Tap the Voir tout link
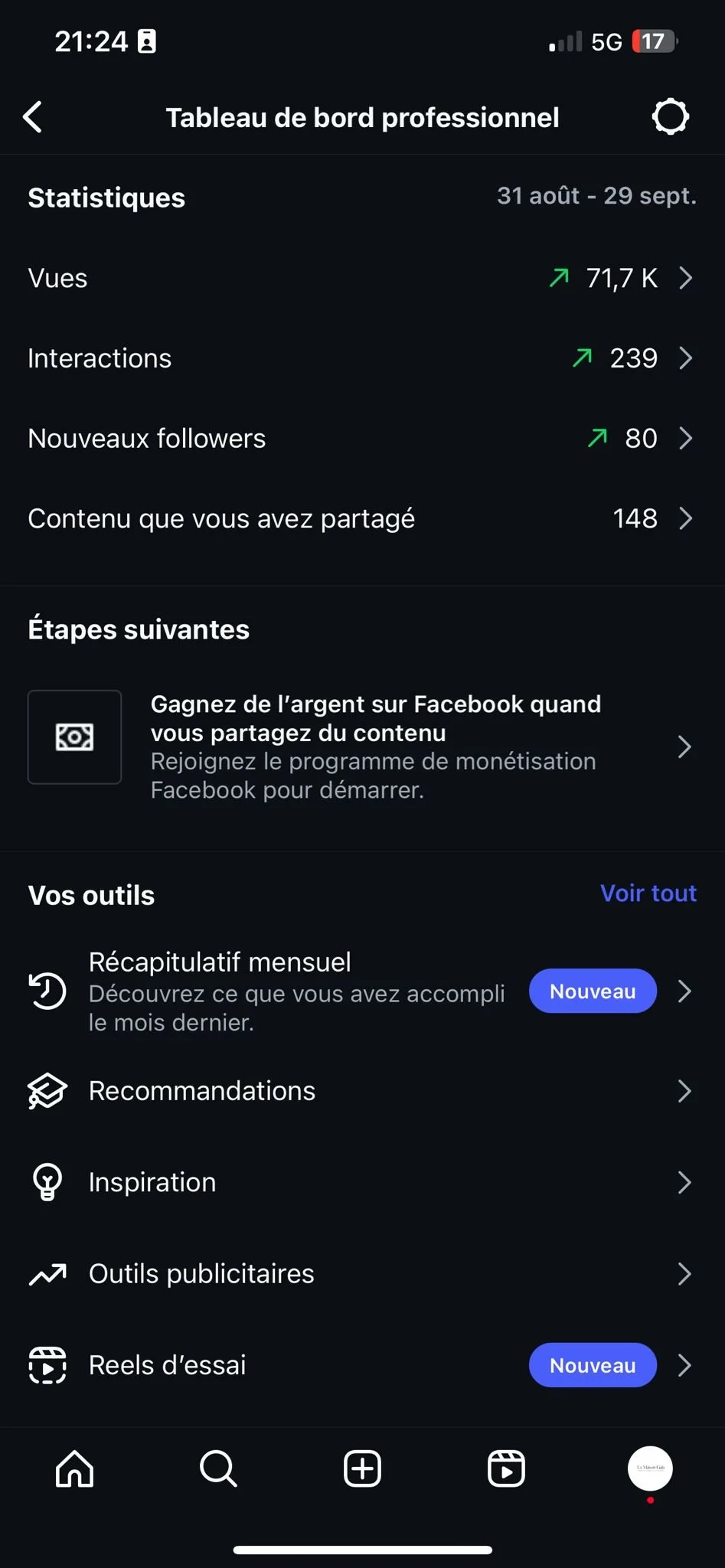Screen dimensions: 725x1568 [x=648, y=893]
